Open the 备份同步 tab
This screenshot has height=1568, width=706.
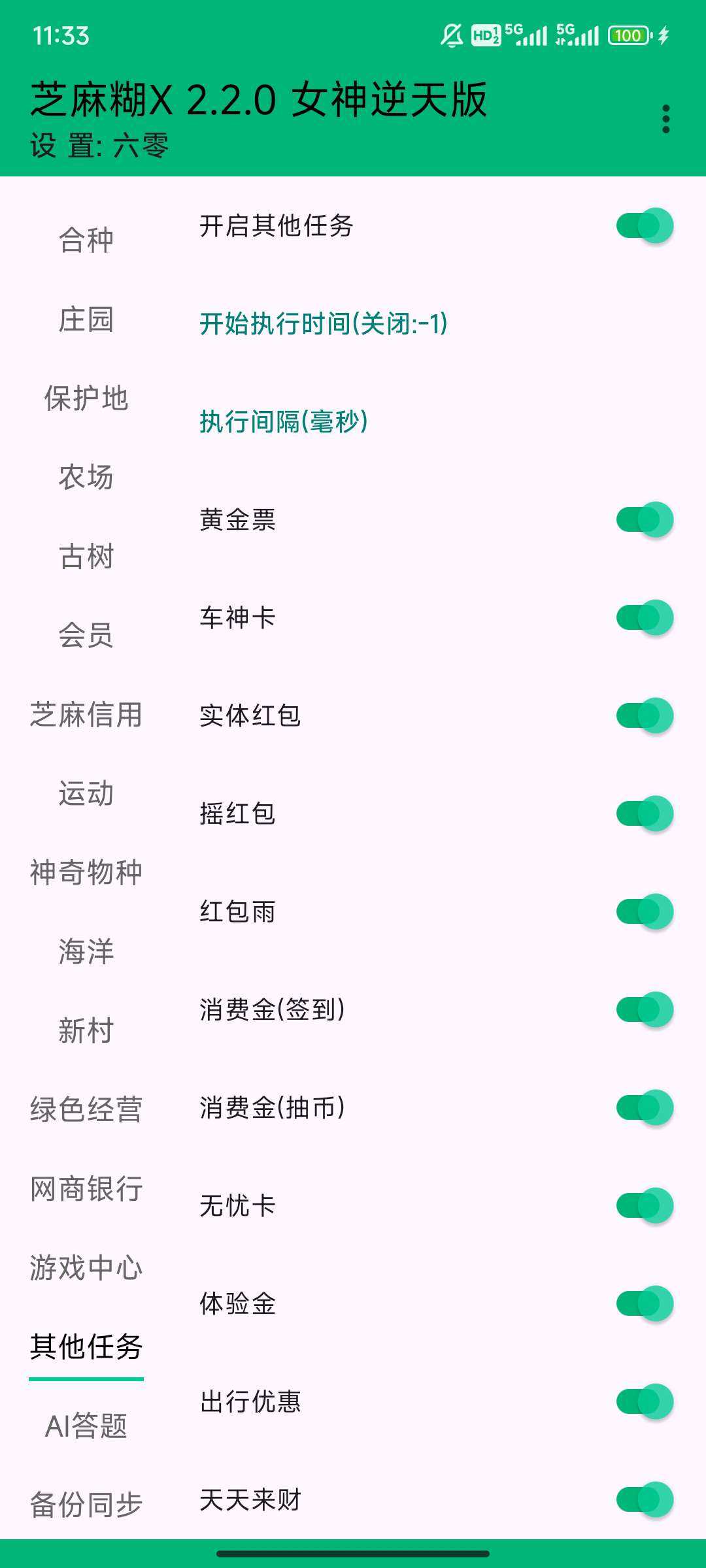pyautogui.click(x=86, y=1505)
